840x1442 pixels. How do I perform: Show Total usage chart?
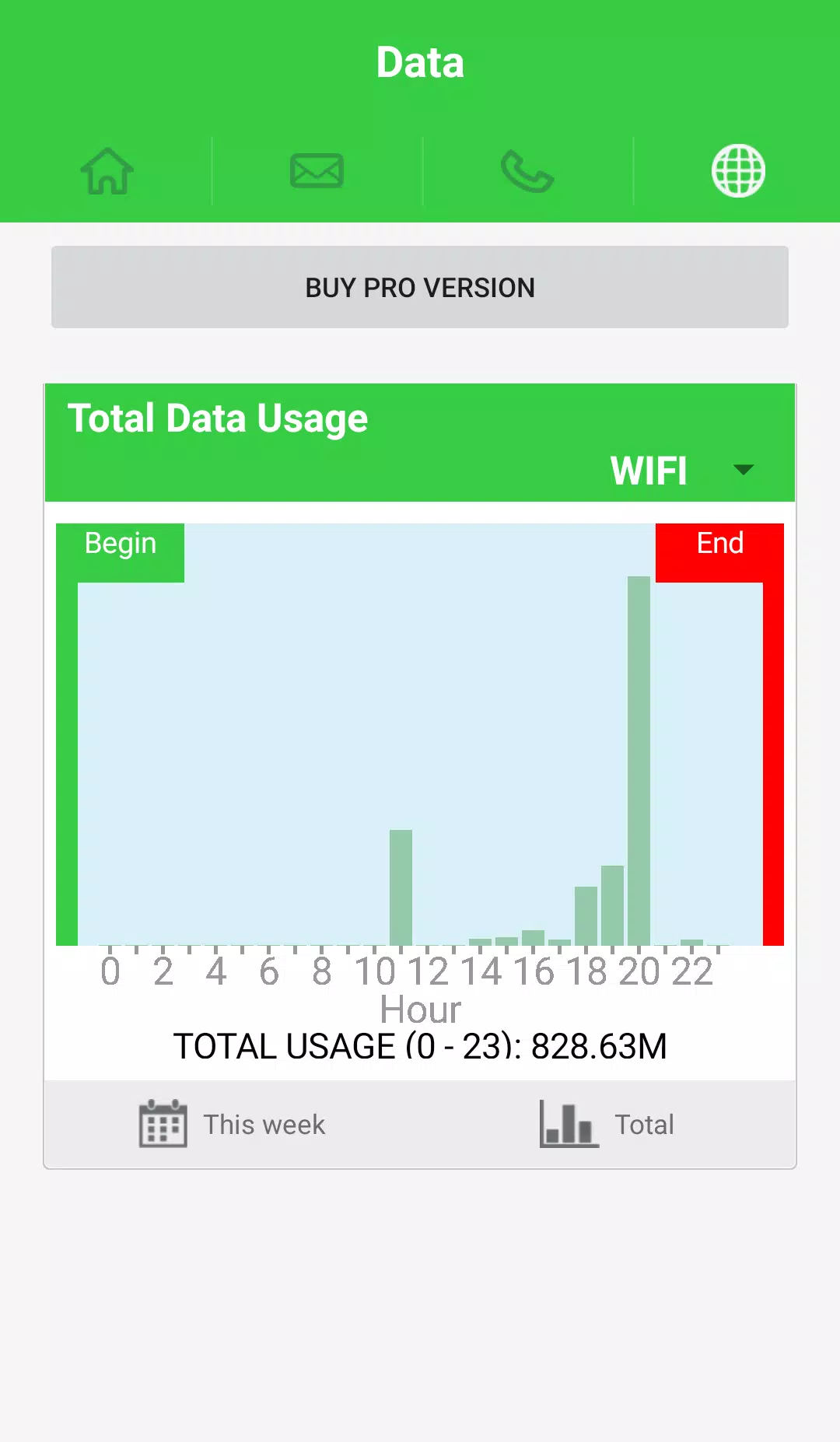coord(607,1124)
